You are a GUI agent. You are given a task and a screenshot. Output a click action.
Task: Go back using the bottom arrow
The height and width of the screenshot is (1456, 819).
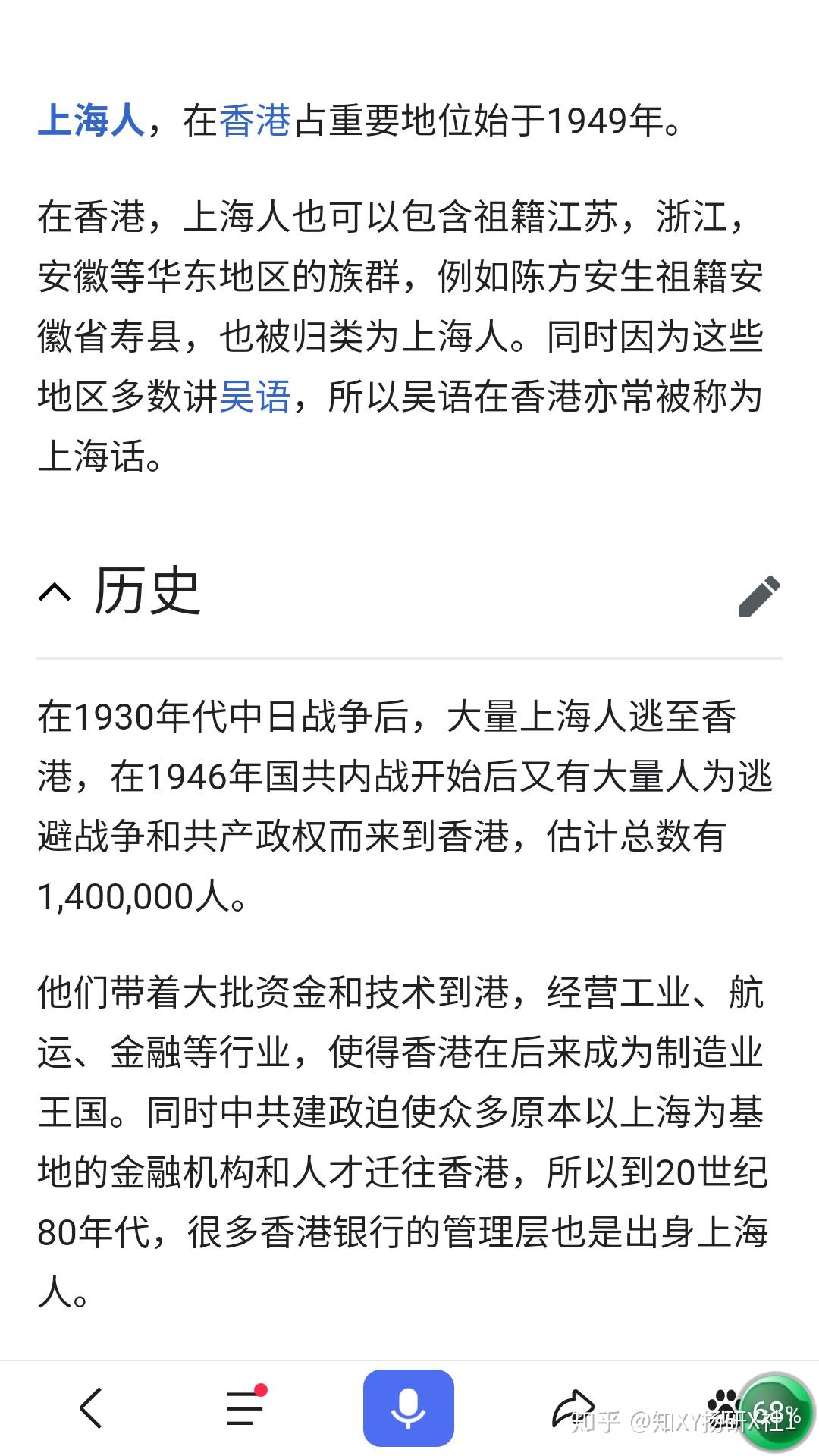coord(91,1408)
